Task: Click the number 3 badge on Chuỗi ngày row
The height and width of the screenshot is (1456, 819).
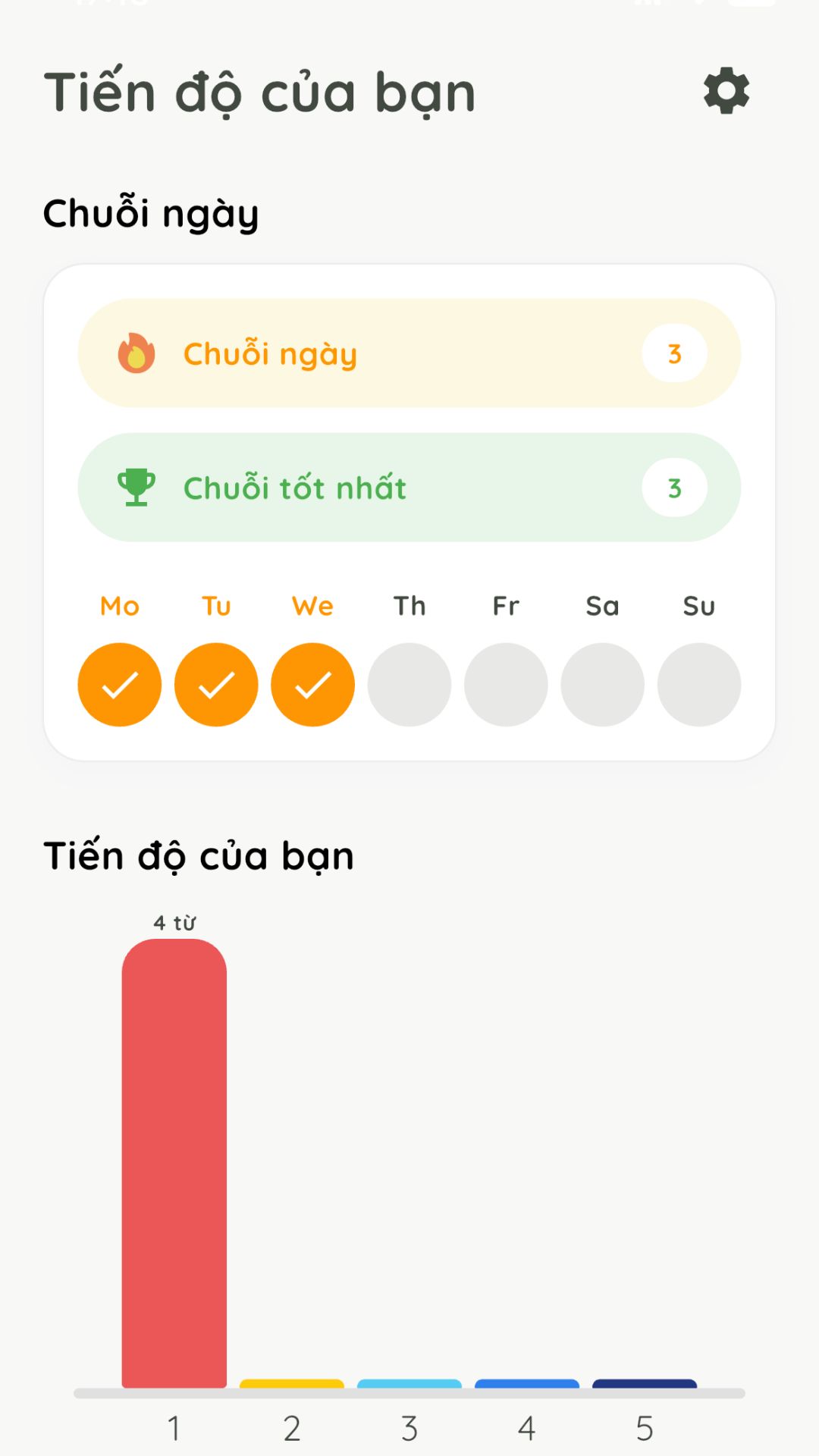Action: click(x=674, y=352)
